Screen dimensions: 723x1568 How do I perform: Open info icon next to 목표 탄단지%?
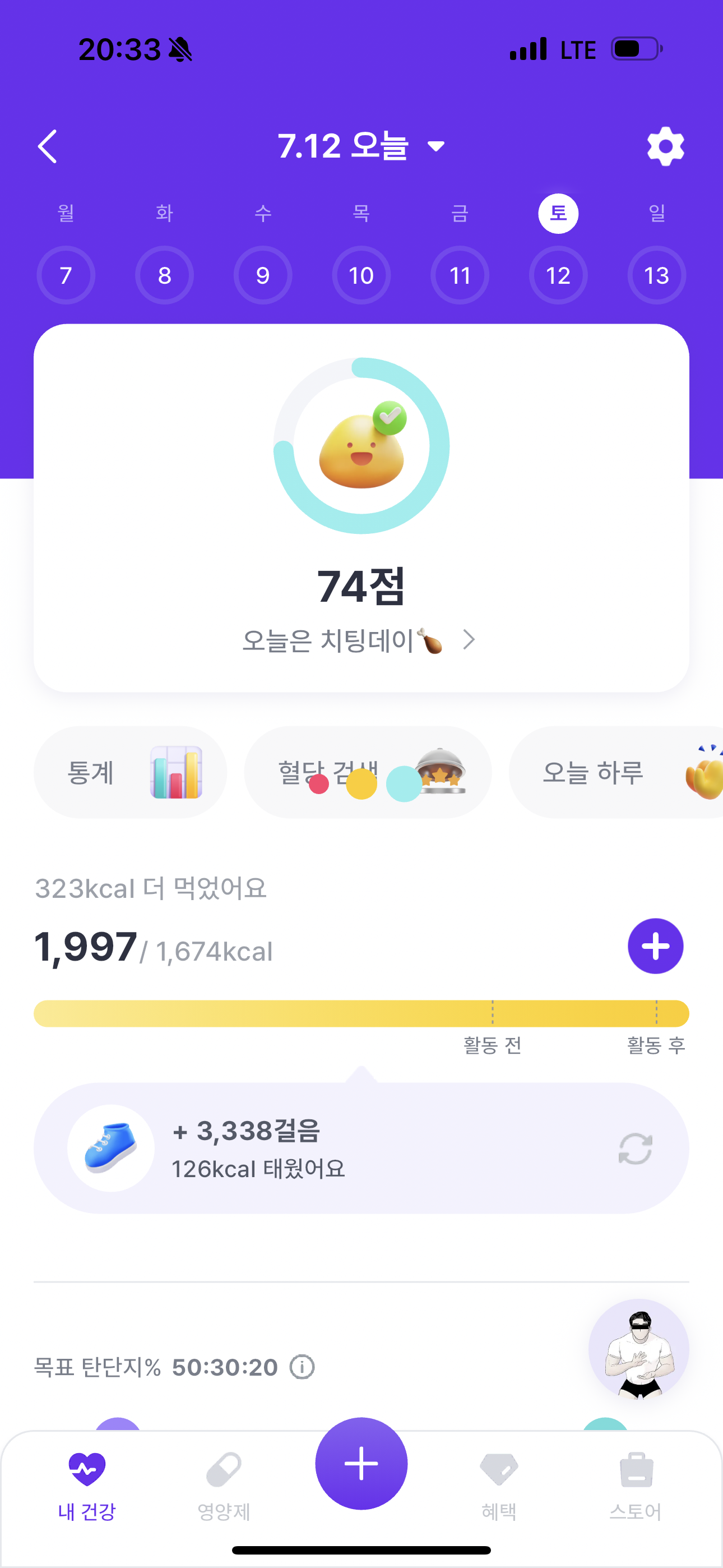(302, 1367)
